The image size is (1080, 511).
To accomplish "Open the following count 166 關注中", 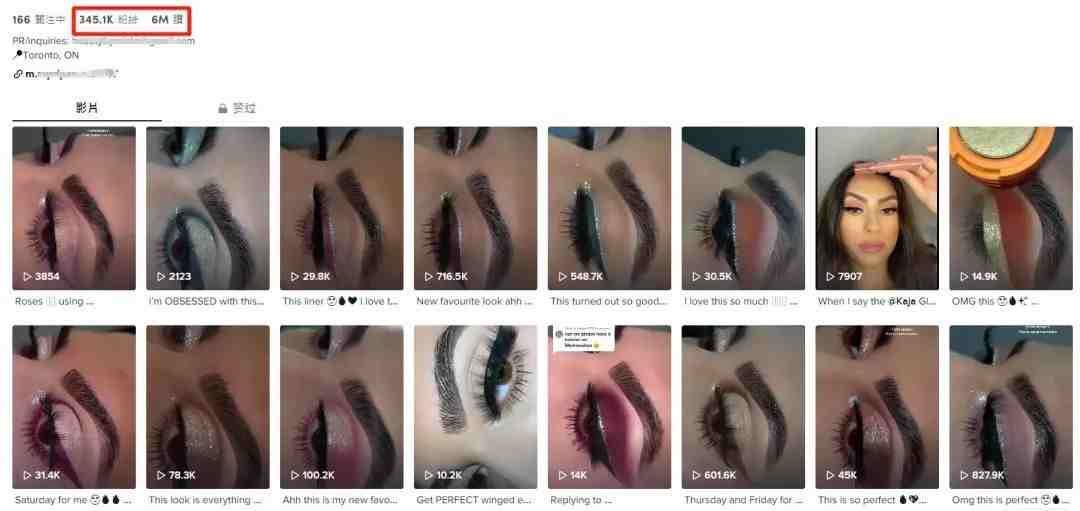I will tap(40, 19).
